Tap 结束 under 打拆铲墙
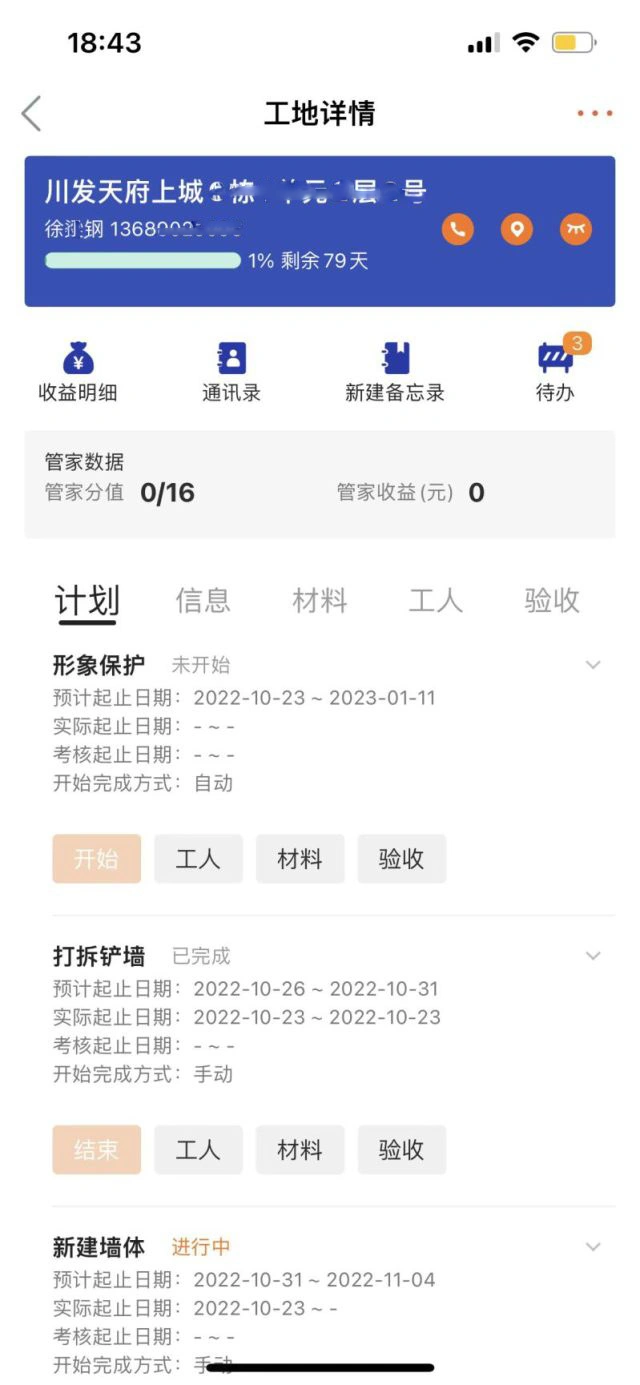 click(97, 1150)
